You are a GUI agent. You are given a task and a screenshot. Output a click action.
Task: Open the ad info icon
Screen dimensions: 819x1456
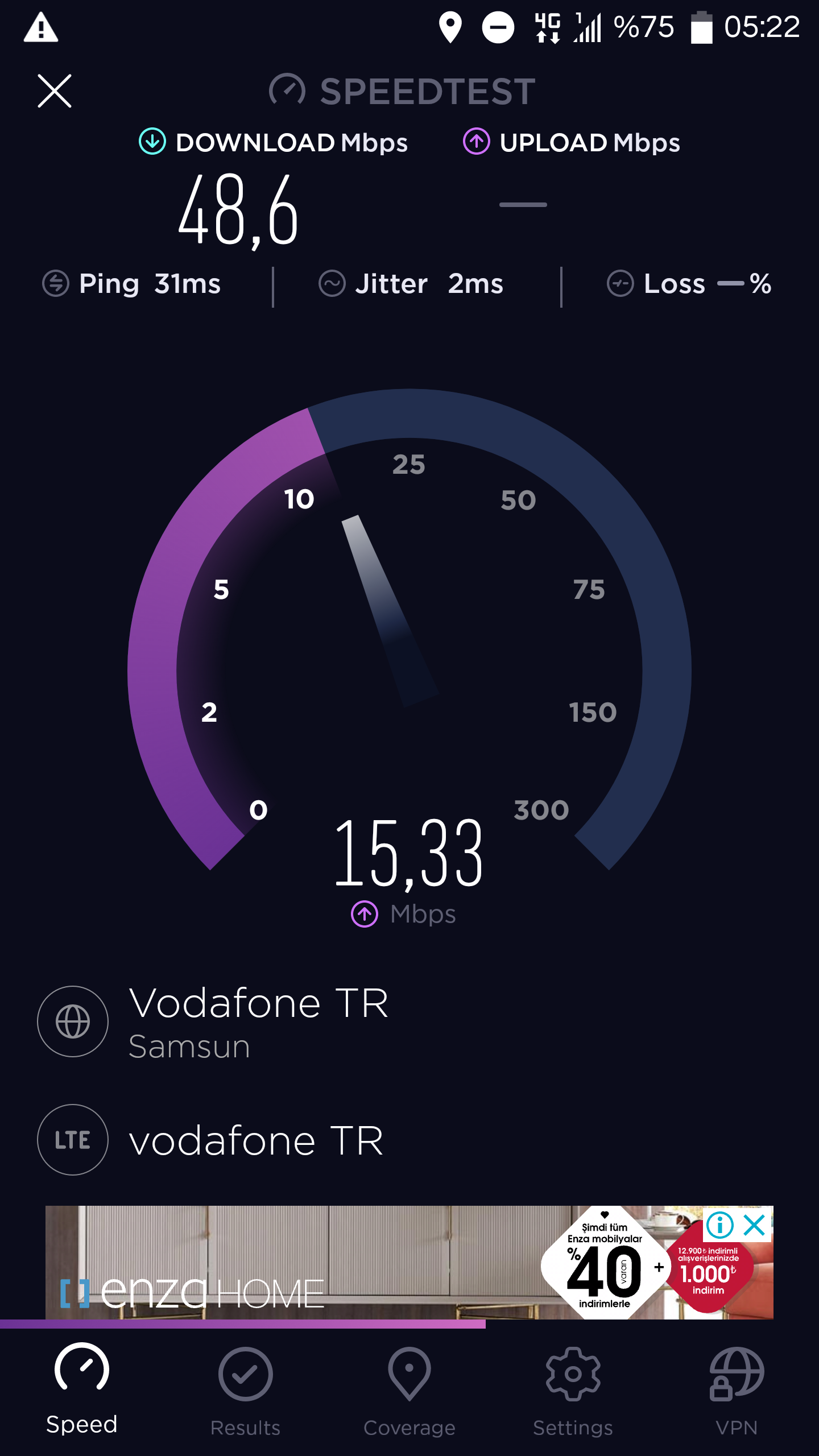coord(720,1225)
